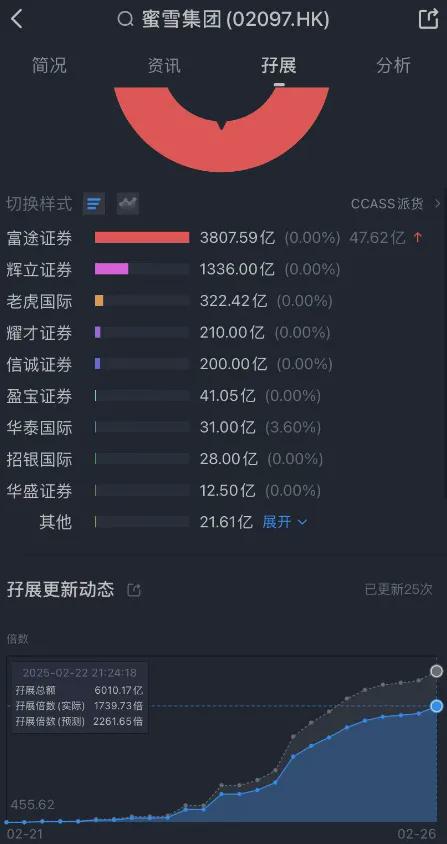Open the 分析 tab
Viewport: 447px width, 844px height.
[x=394, y=66]
